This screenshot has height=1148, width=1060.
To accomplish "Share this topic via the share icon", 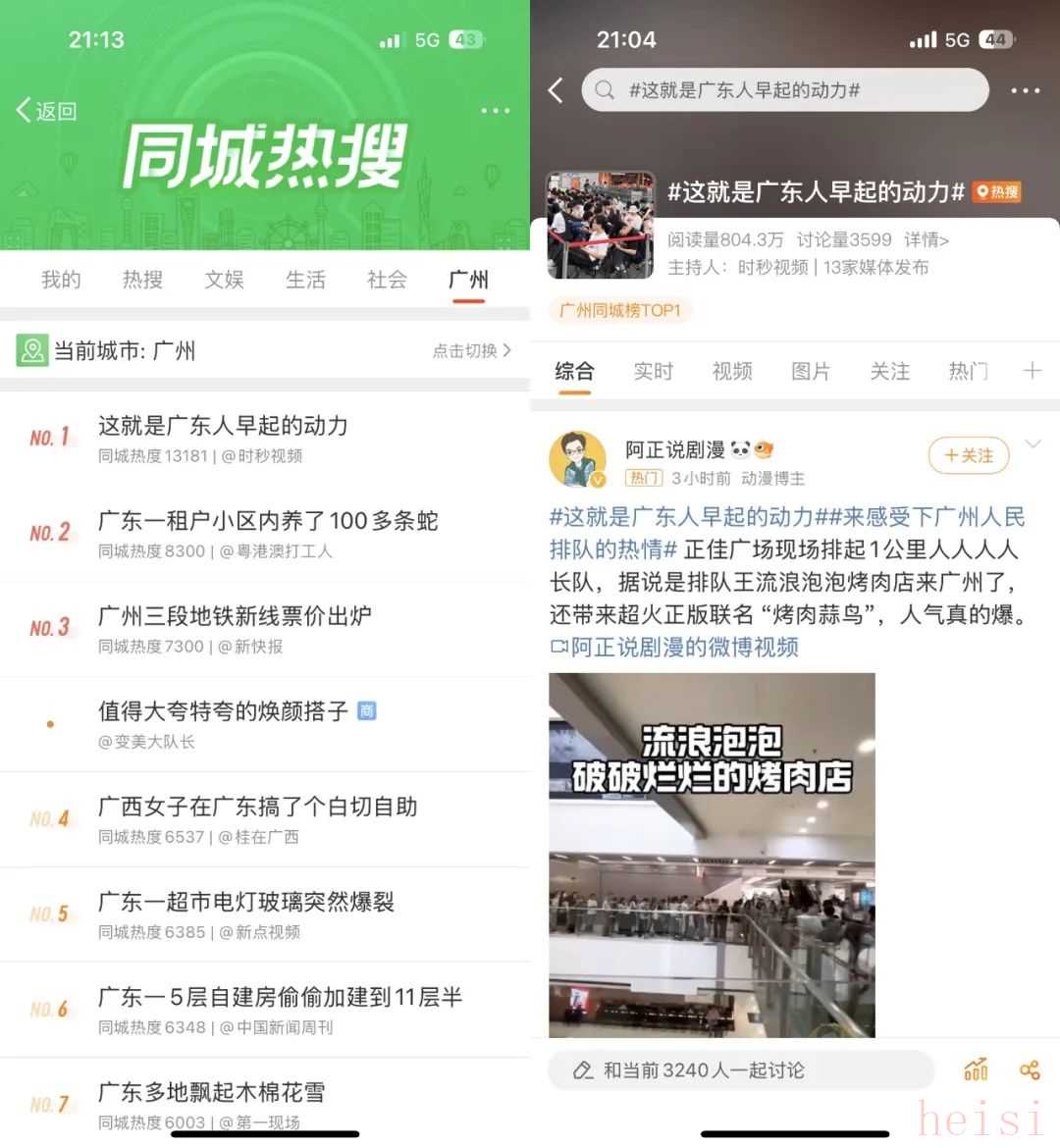I will pos(1030,1070).
